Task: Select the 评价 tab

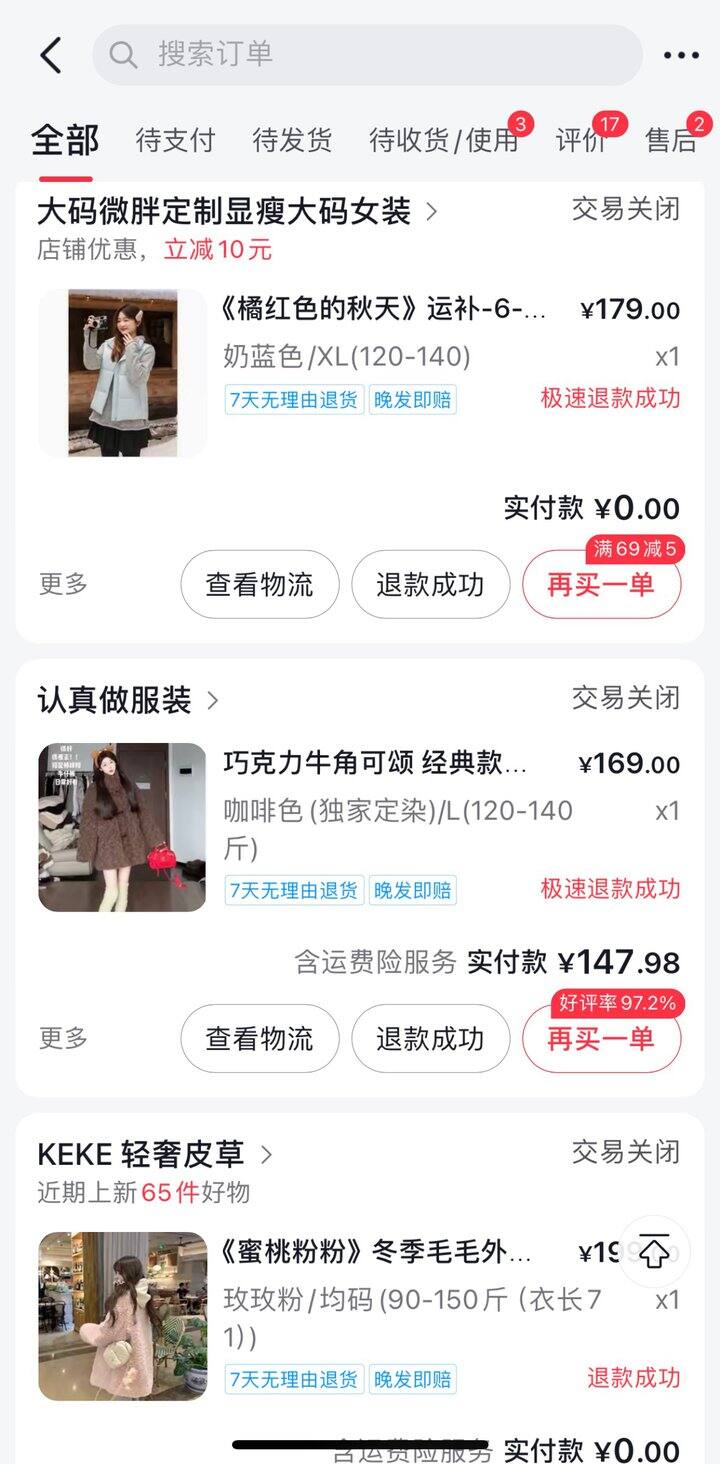Action: [x=582, y=141]
